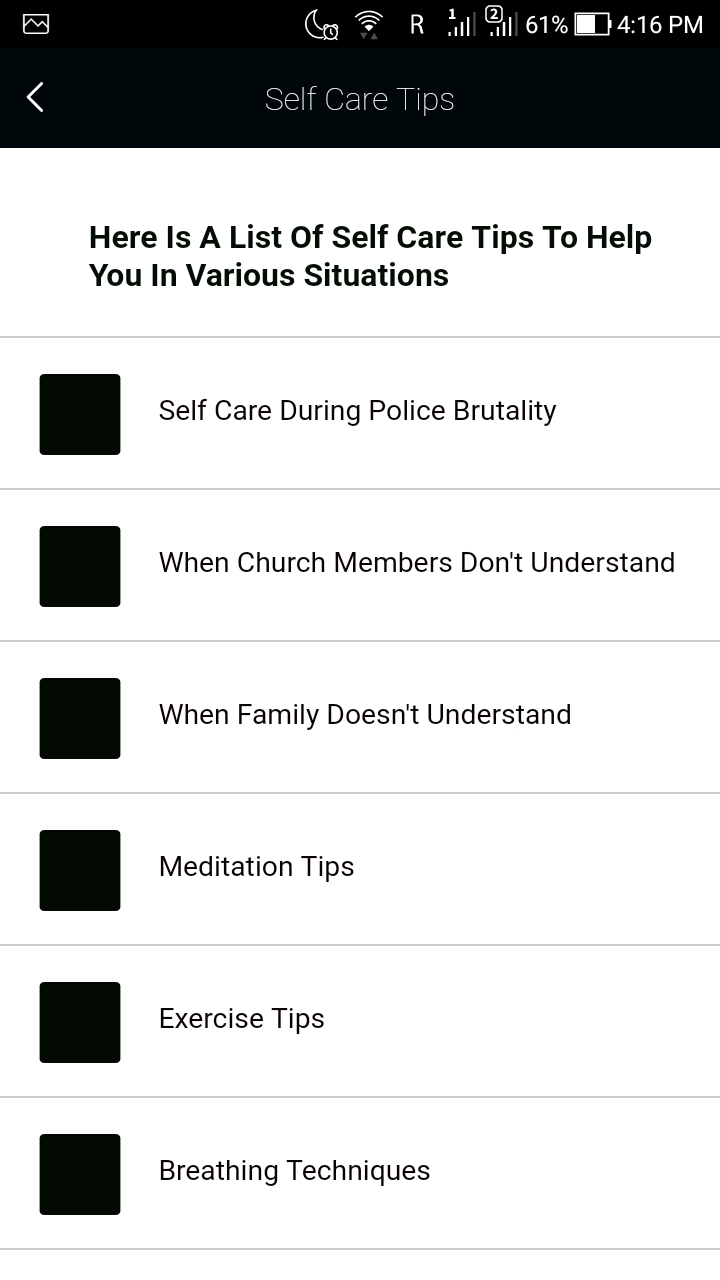
Task: Go back using the header arrow
Action: click(x=35, y=98)
